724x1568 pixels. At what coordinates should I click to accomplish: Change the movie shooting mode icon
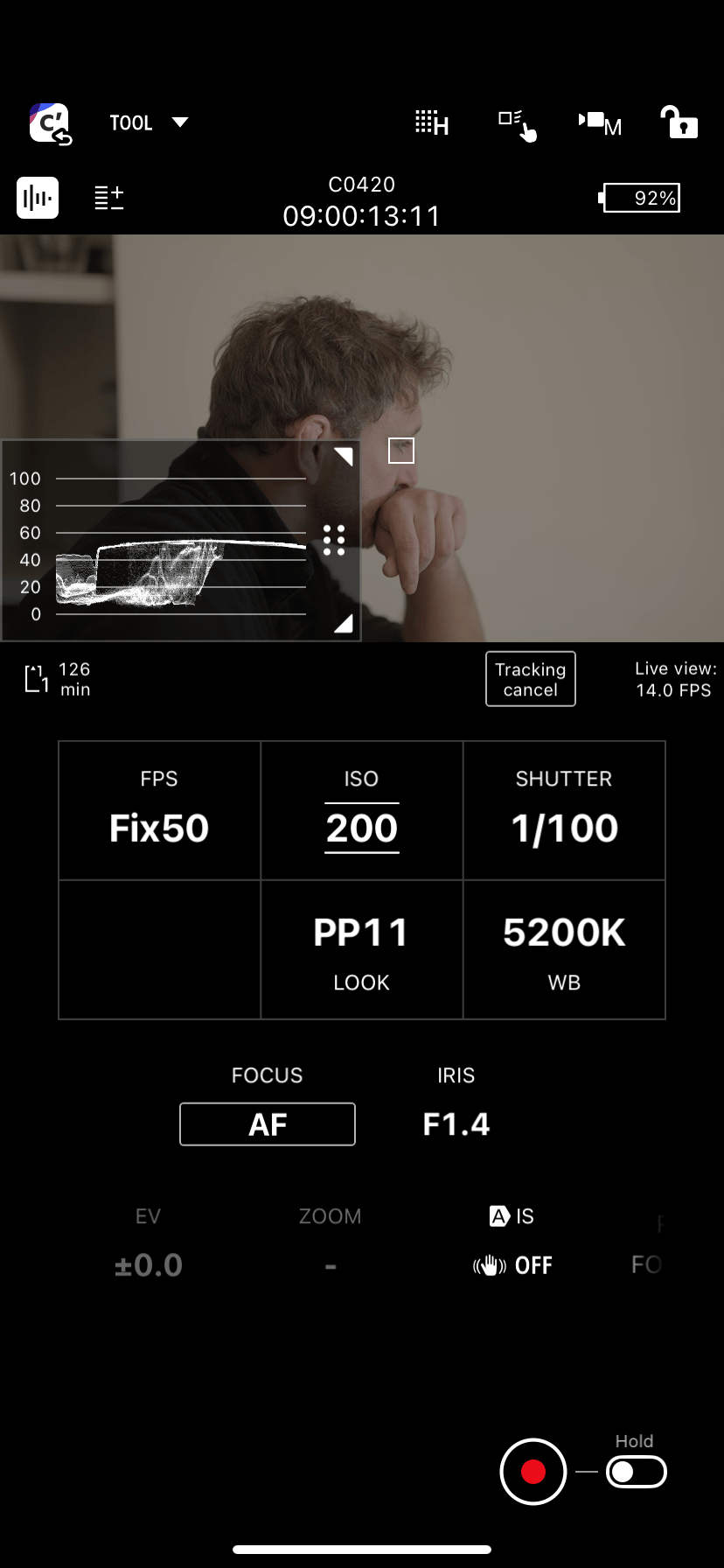600,123
